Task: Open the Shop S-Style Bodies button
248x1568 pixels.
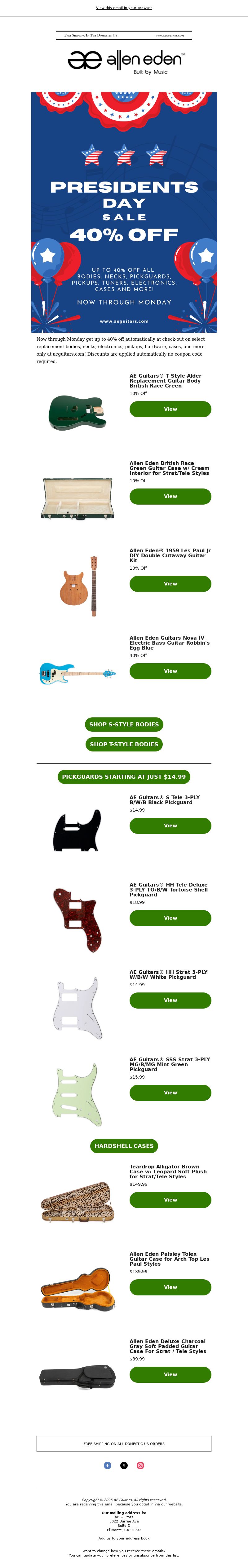Action: click(x=124, y=724)
